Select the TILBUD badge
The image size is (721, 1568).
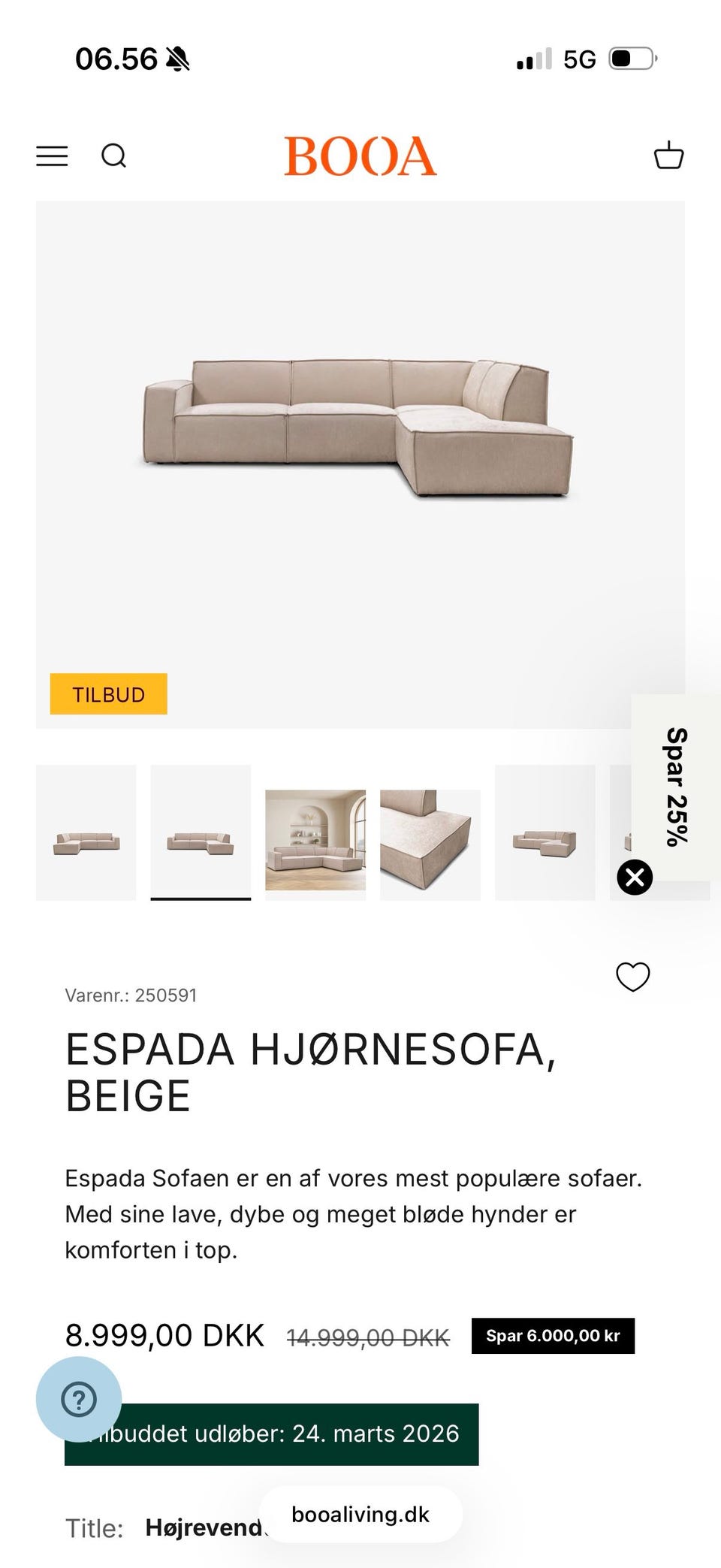click(x=109, y=694)
